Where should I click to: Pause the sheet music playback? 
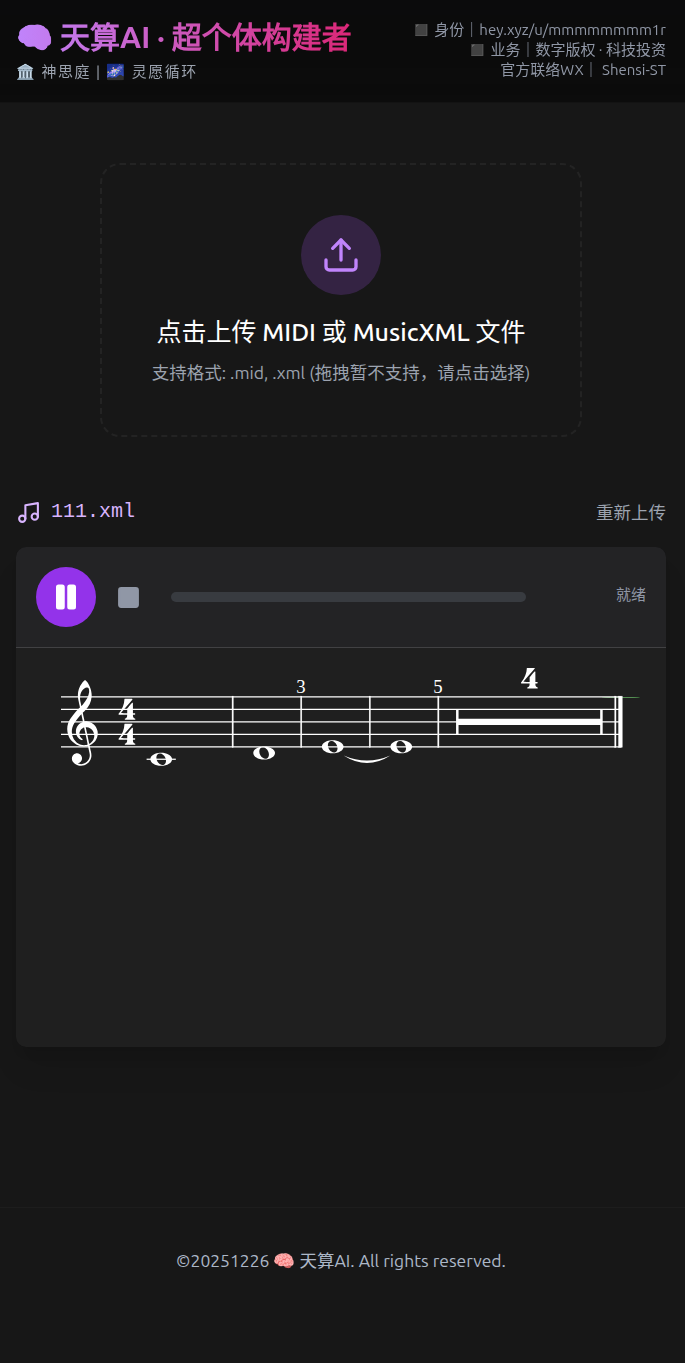click(66, 597)
